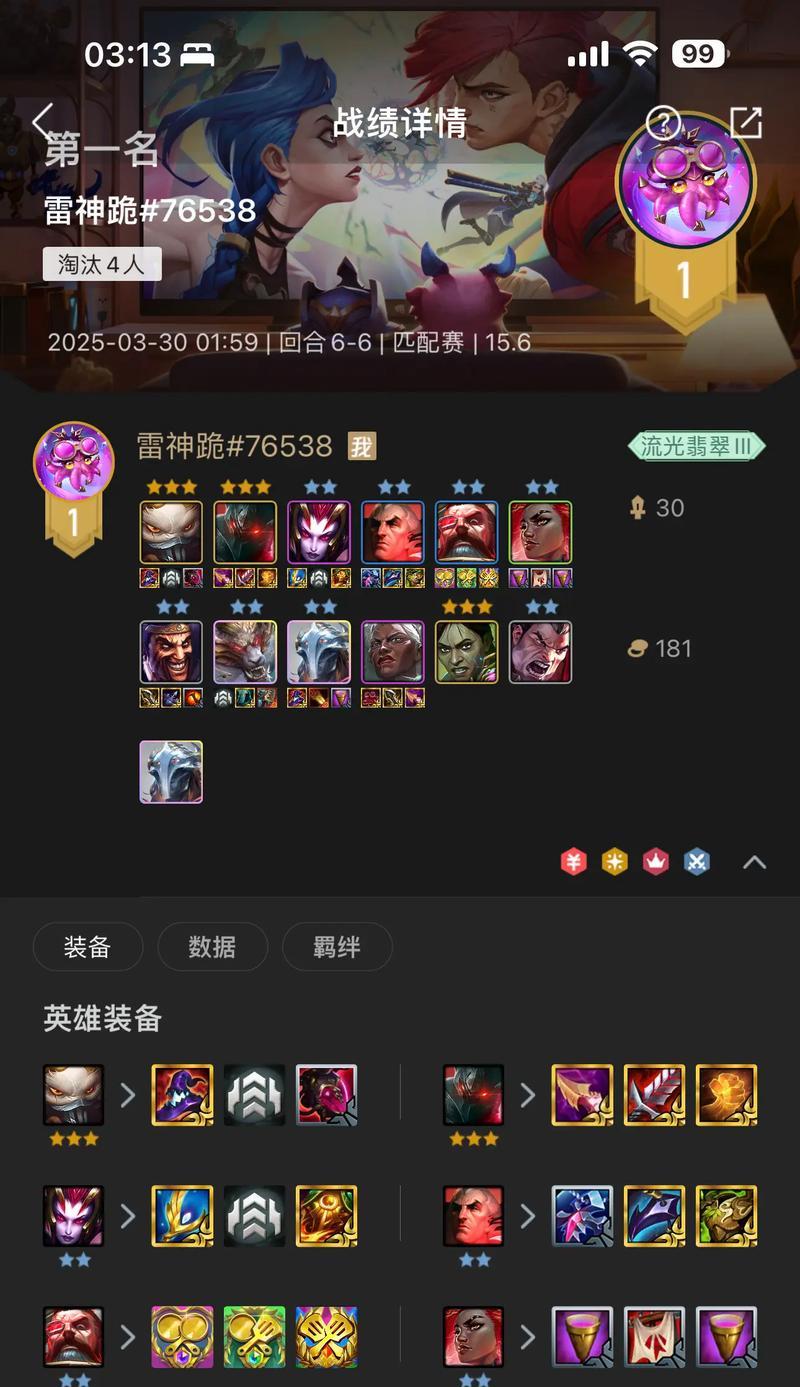Switch to the 装备 tab

pos(87,947)
